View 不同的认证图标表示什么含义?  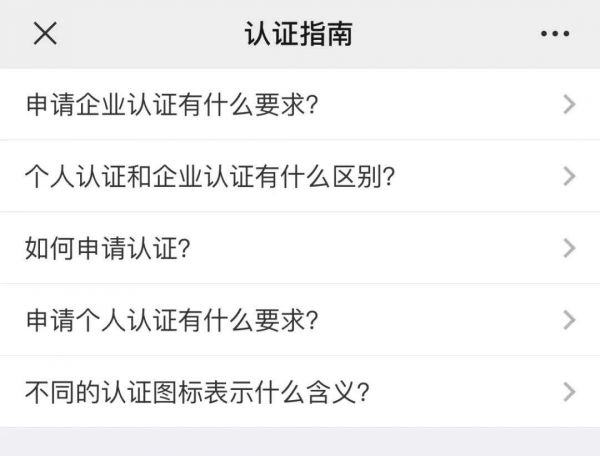(300, 392)
